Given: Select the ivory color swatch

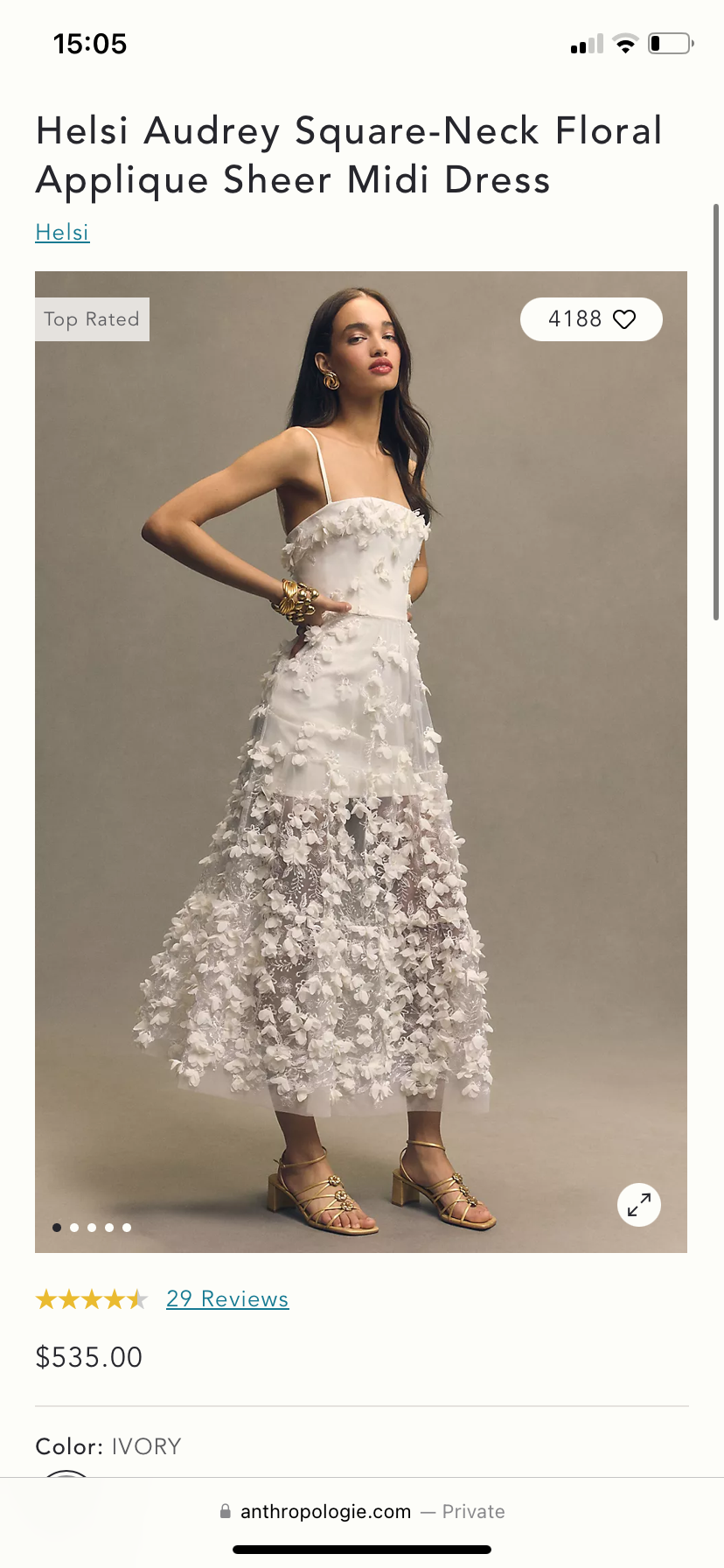Looking at the screenshot, I should 66,1473.
